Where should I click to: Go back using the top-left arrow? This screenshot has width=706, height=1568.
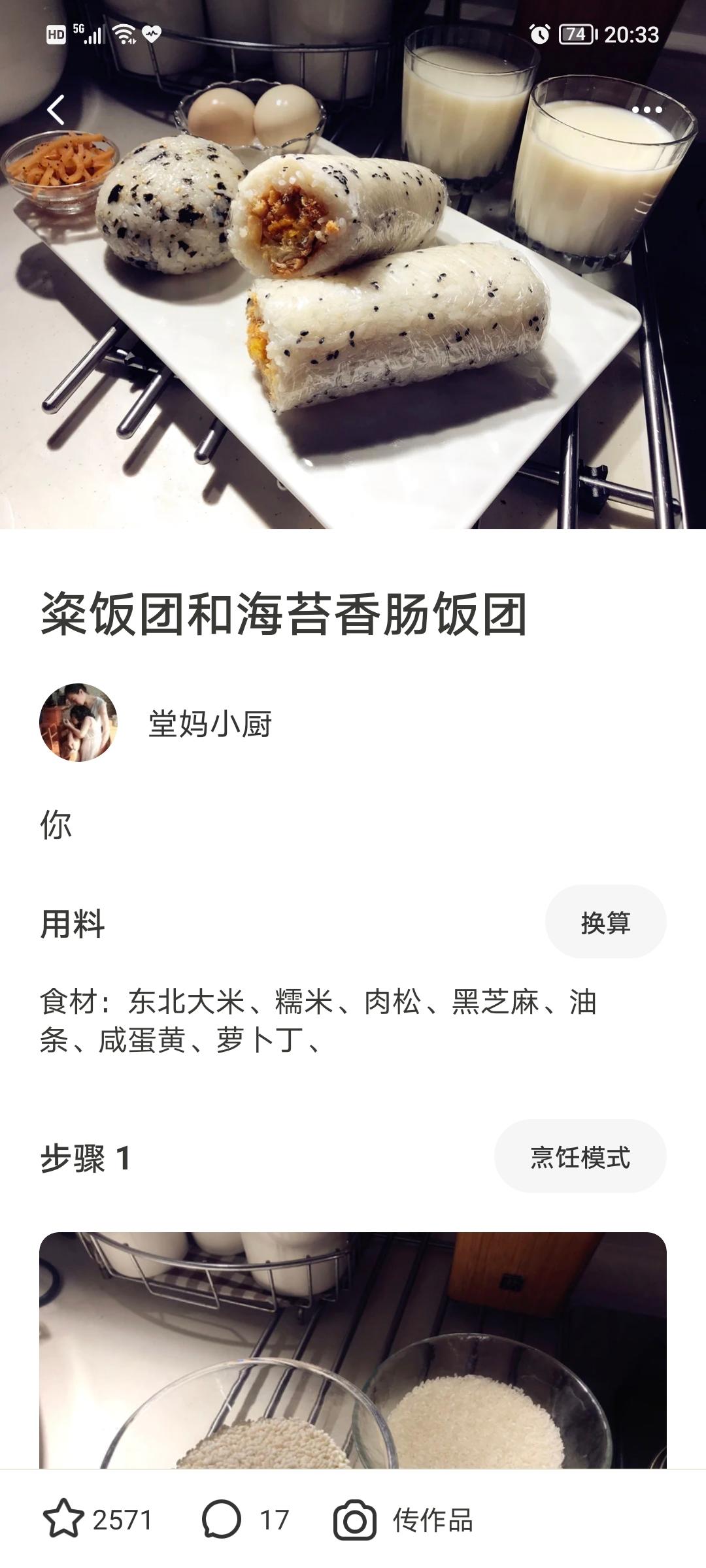56,110
